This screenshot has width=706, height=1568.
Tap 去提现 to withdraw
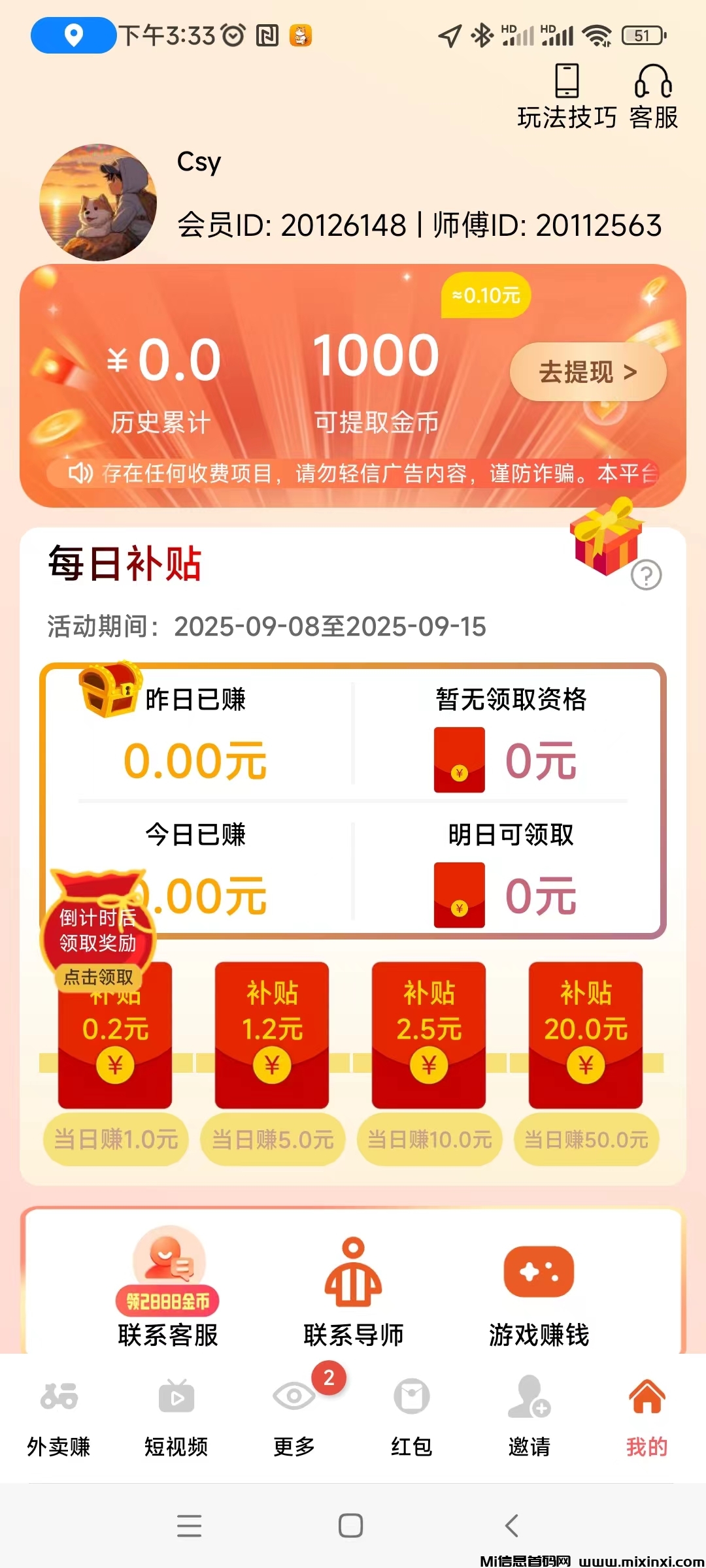(588, 372)
